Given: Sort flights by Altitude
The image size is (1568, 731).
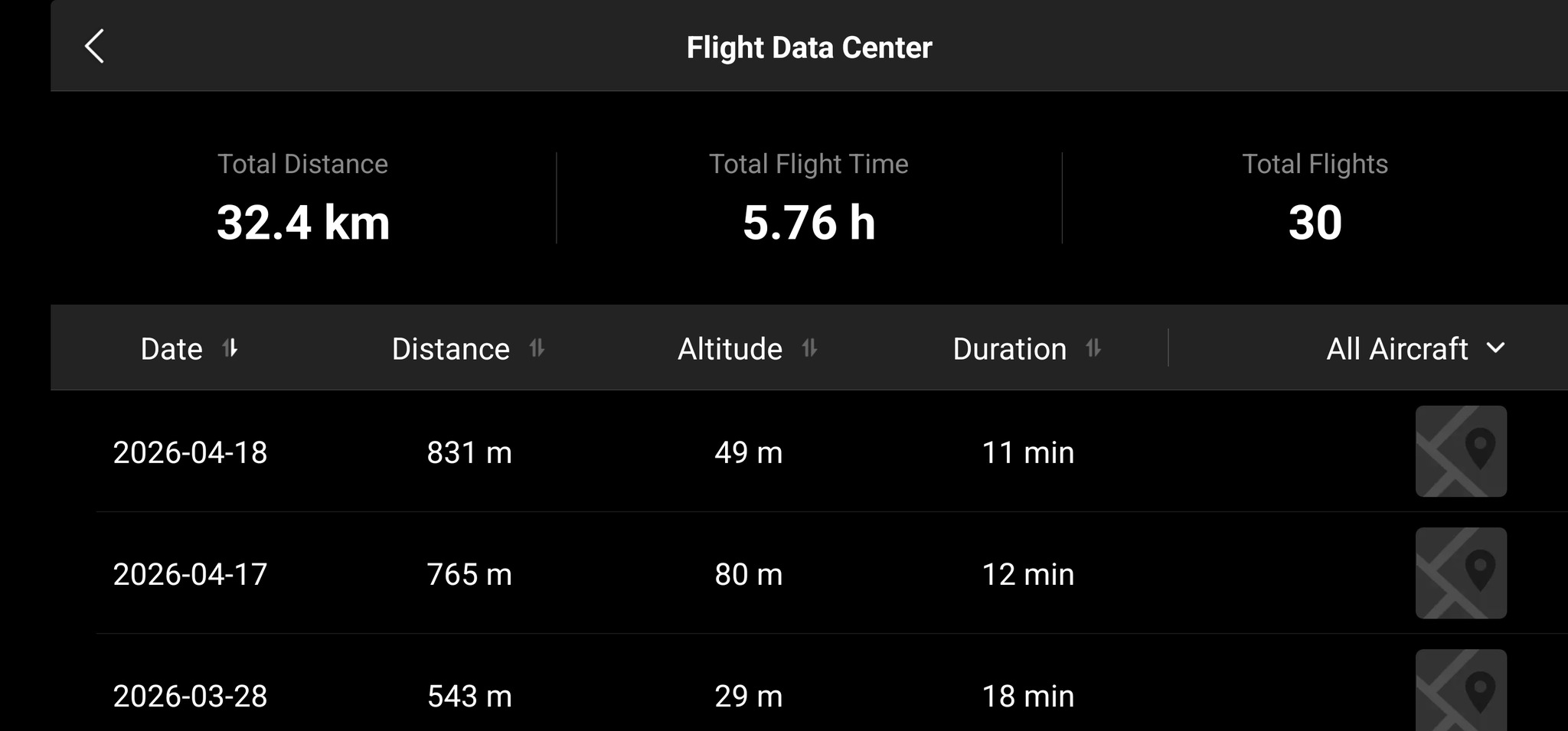Looking at the screenshot, I should (x=746, y=349).
